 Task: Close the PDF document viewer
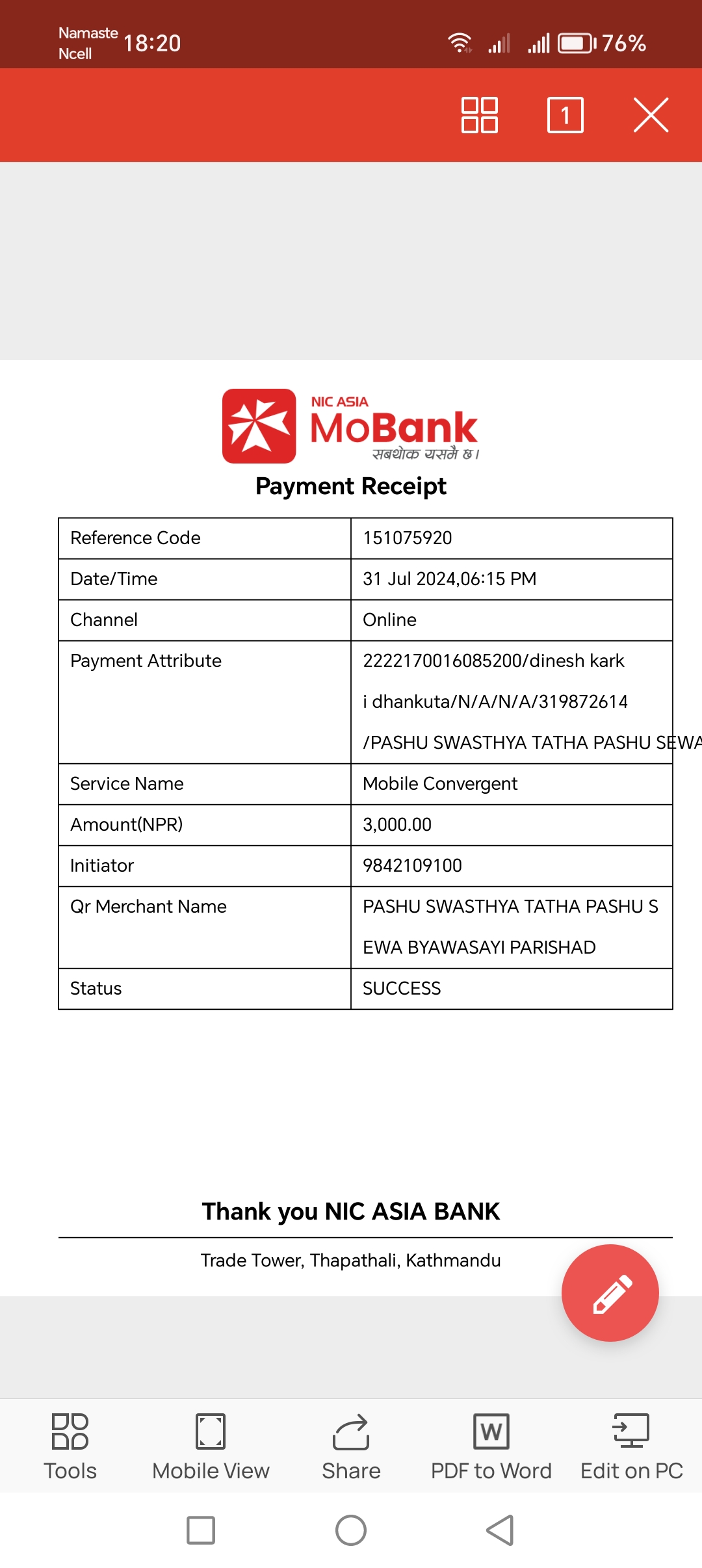coord(651,115)
